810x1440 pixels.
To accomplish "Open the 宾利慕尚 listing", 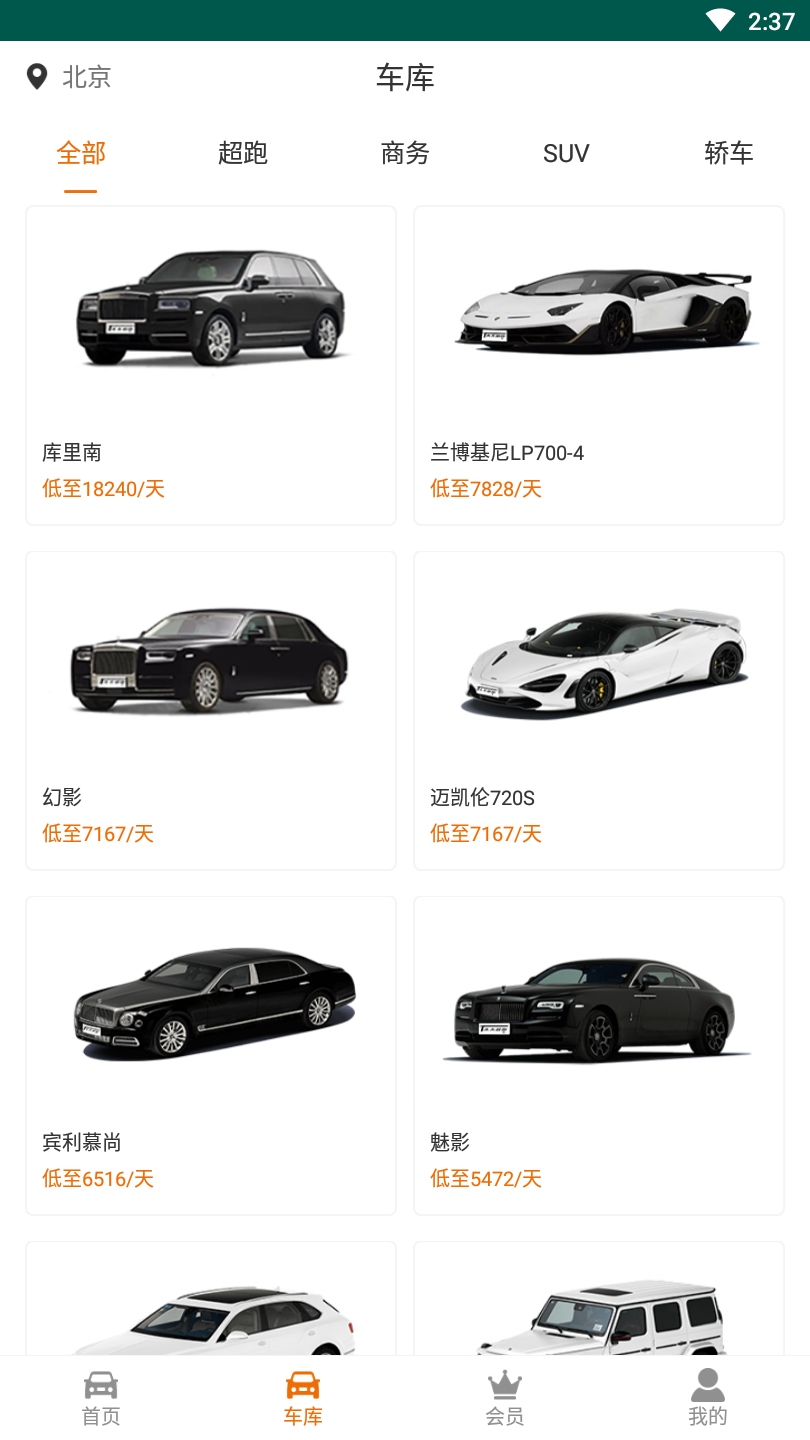I will pos(211,1055).
